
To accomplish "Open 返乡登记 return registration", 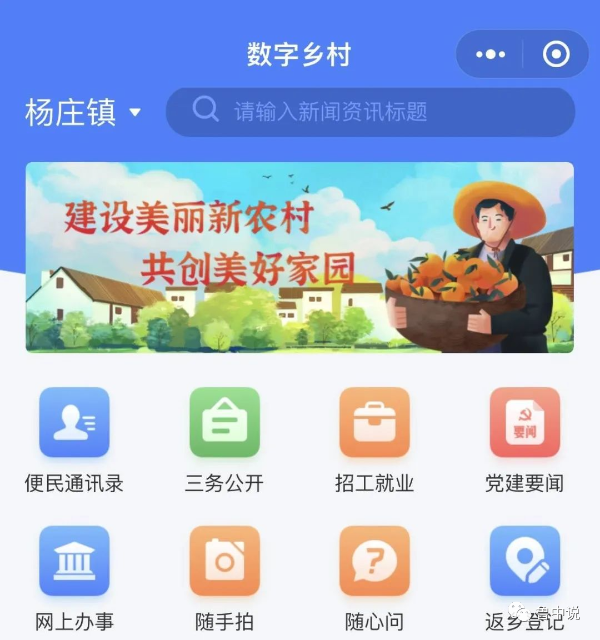I will 525,561.
